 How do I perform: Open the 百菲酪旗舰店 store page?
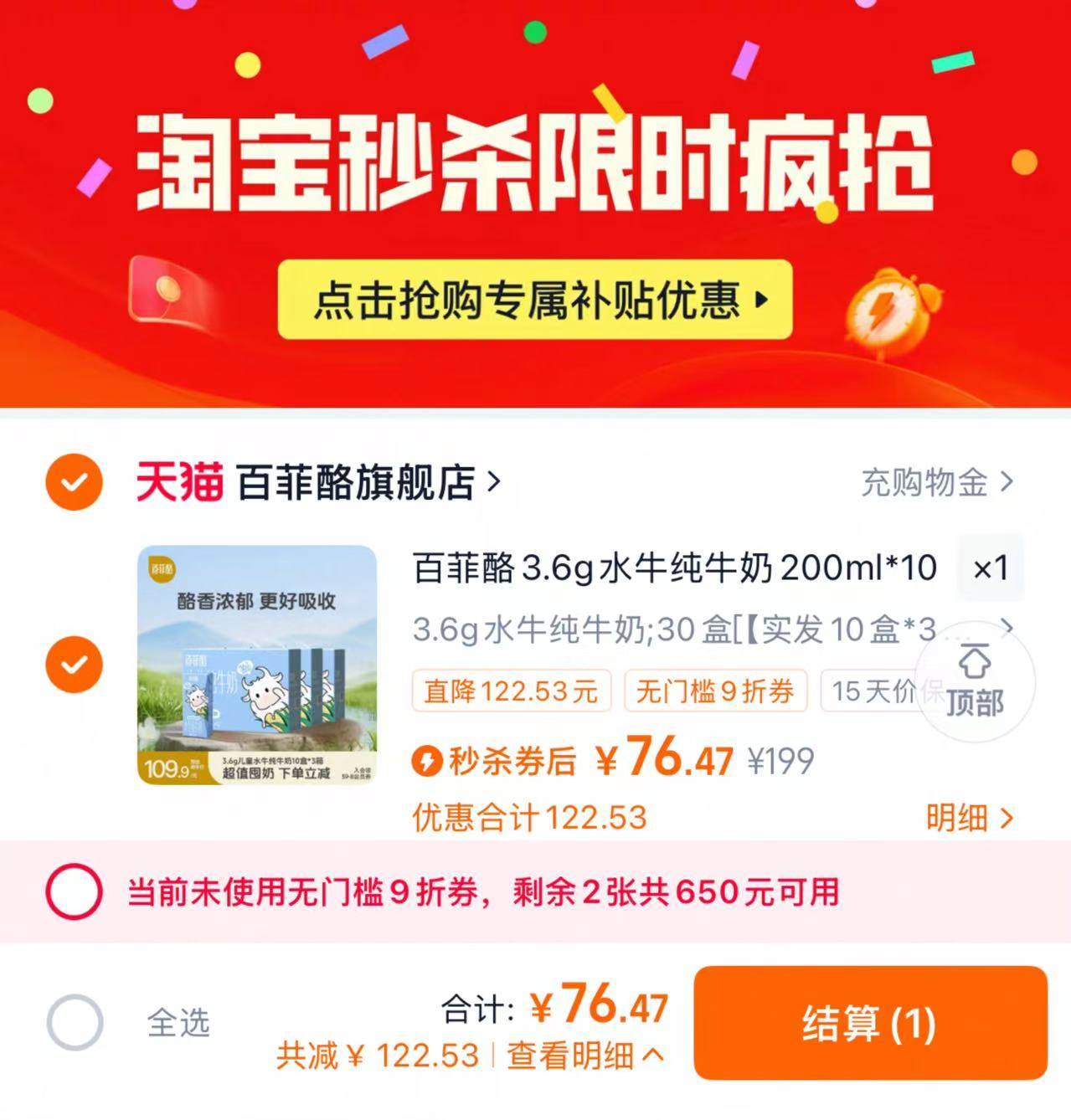coord(358,482)
